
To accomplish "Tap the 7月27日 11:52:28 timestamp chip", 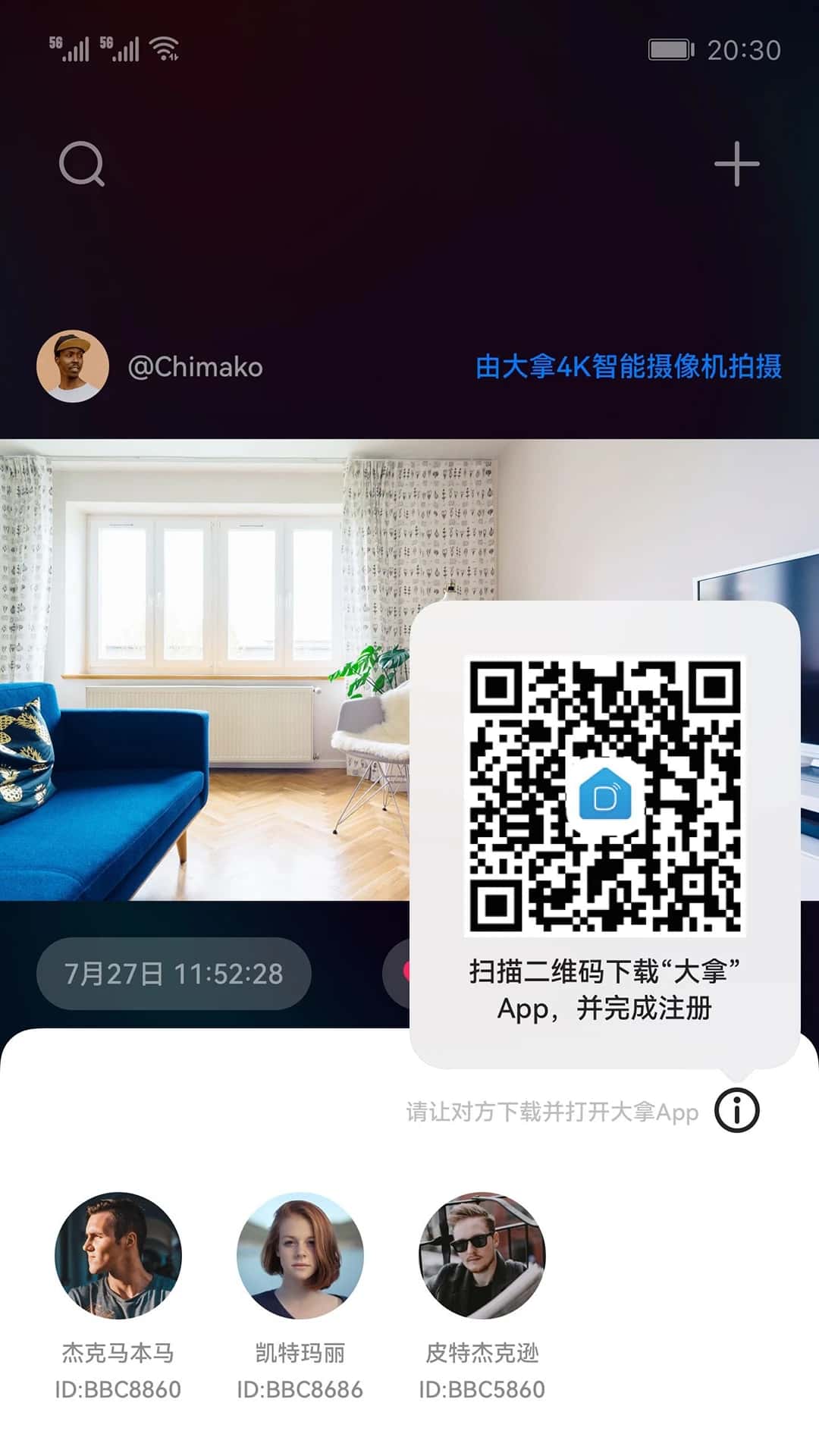I will [174, 974].
